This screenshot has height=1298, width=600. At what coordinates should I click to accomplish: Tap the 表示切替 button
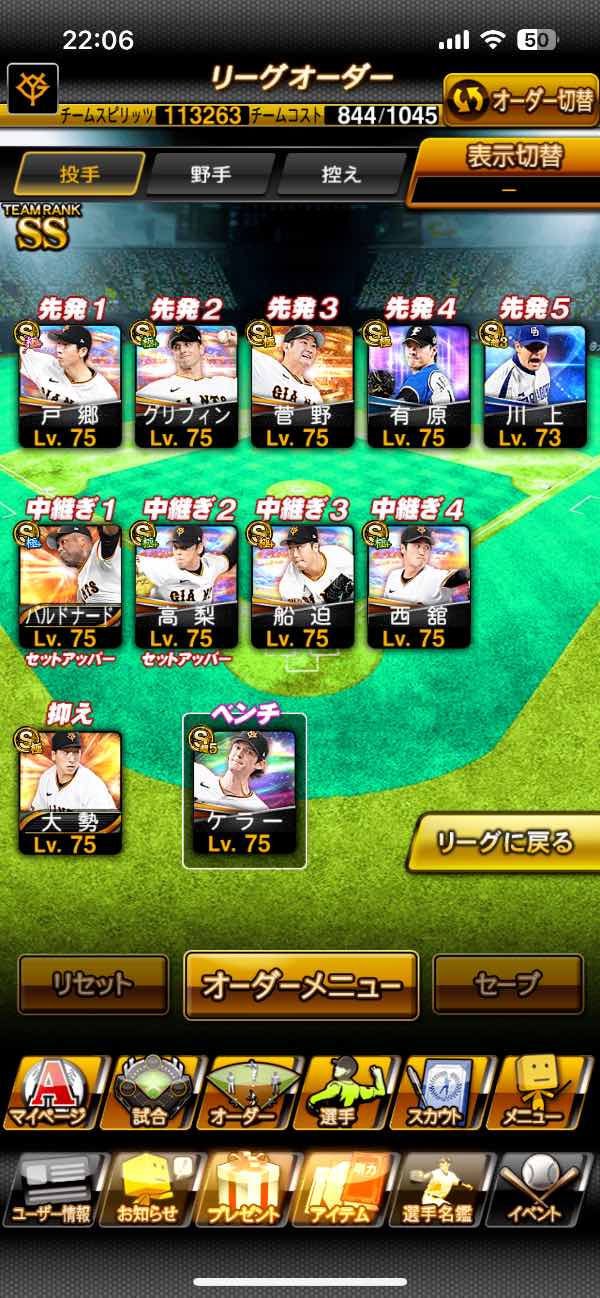[x=513, y=170]
